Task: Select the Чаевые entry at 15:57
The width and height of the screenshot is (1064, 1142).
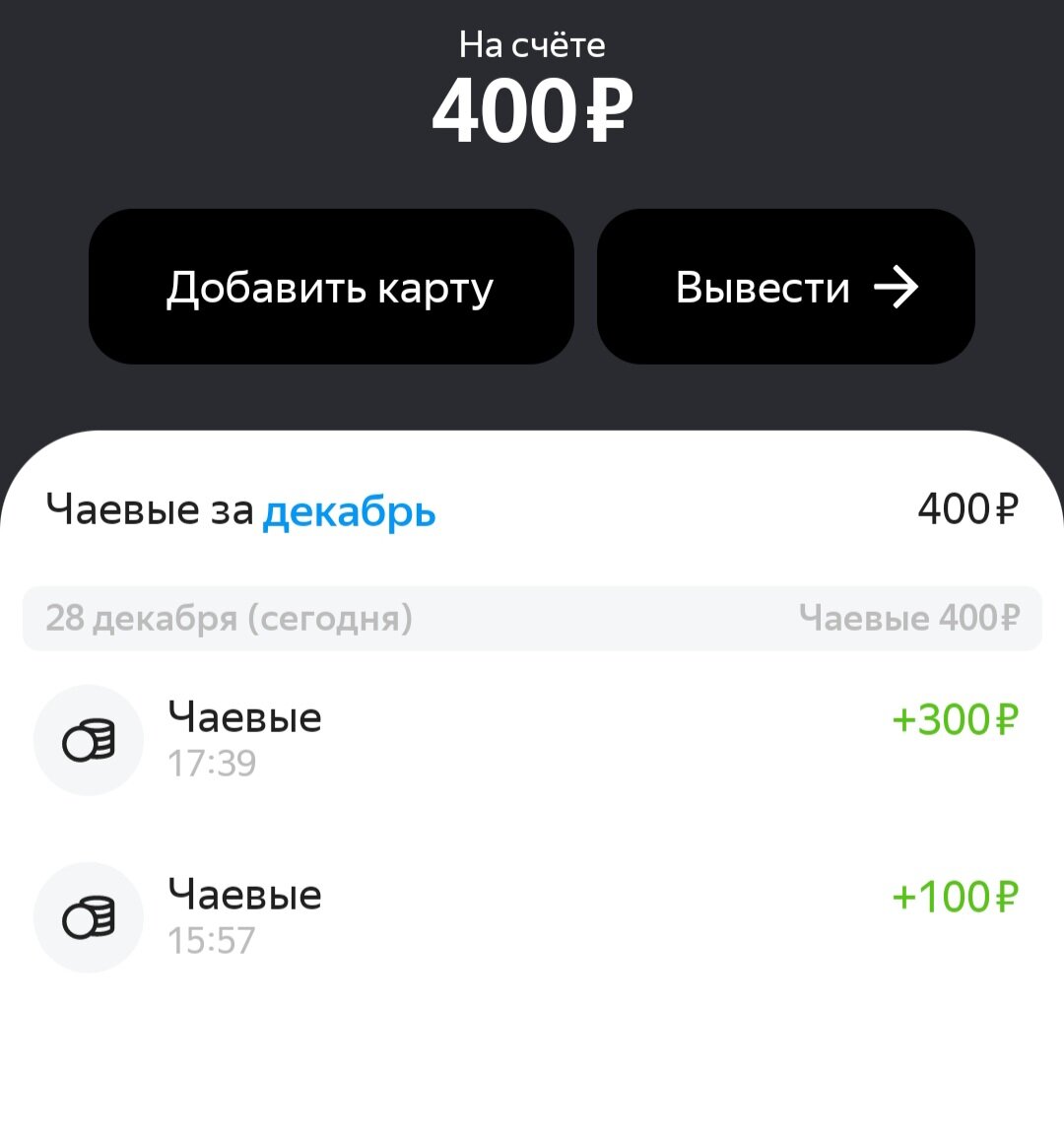Action: (x=245, y=895)
